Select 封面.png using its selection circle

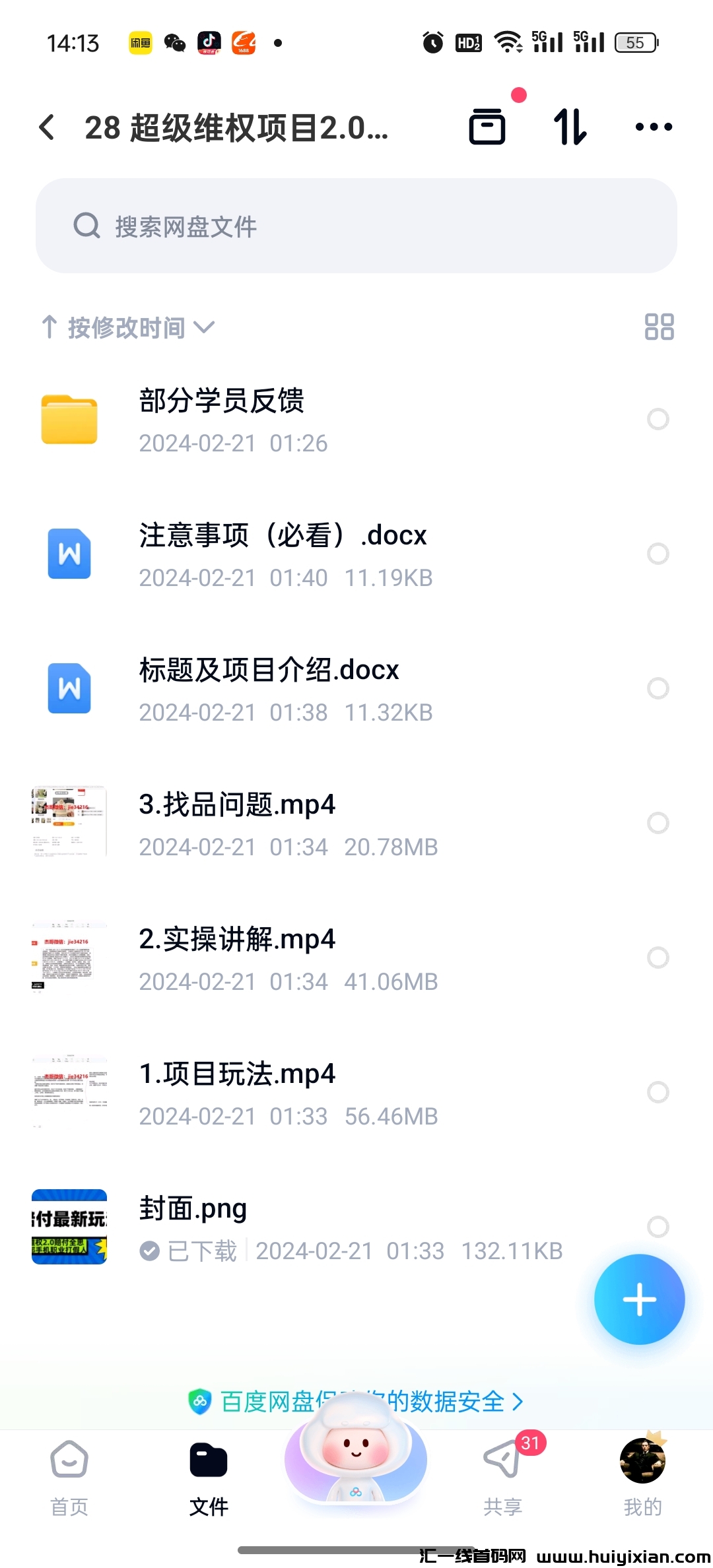[x=658, y=1228]
